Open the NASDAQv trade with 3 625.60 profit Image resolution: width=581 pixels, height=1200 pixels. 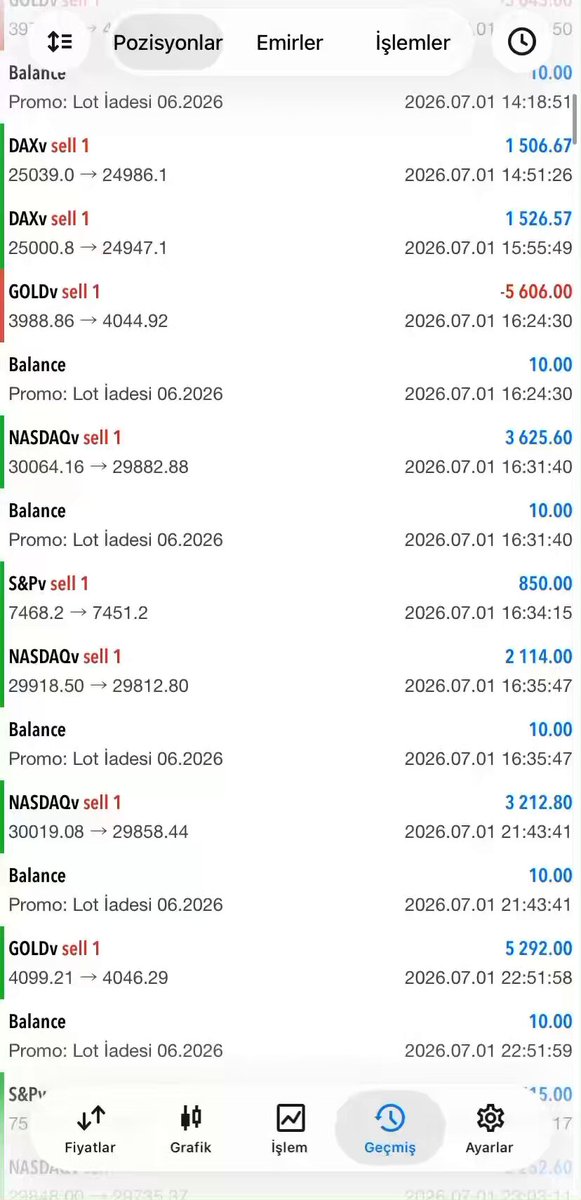pos(290,452)
